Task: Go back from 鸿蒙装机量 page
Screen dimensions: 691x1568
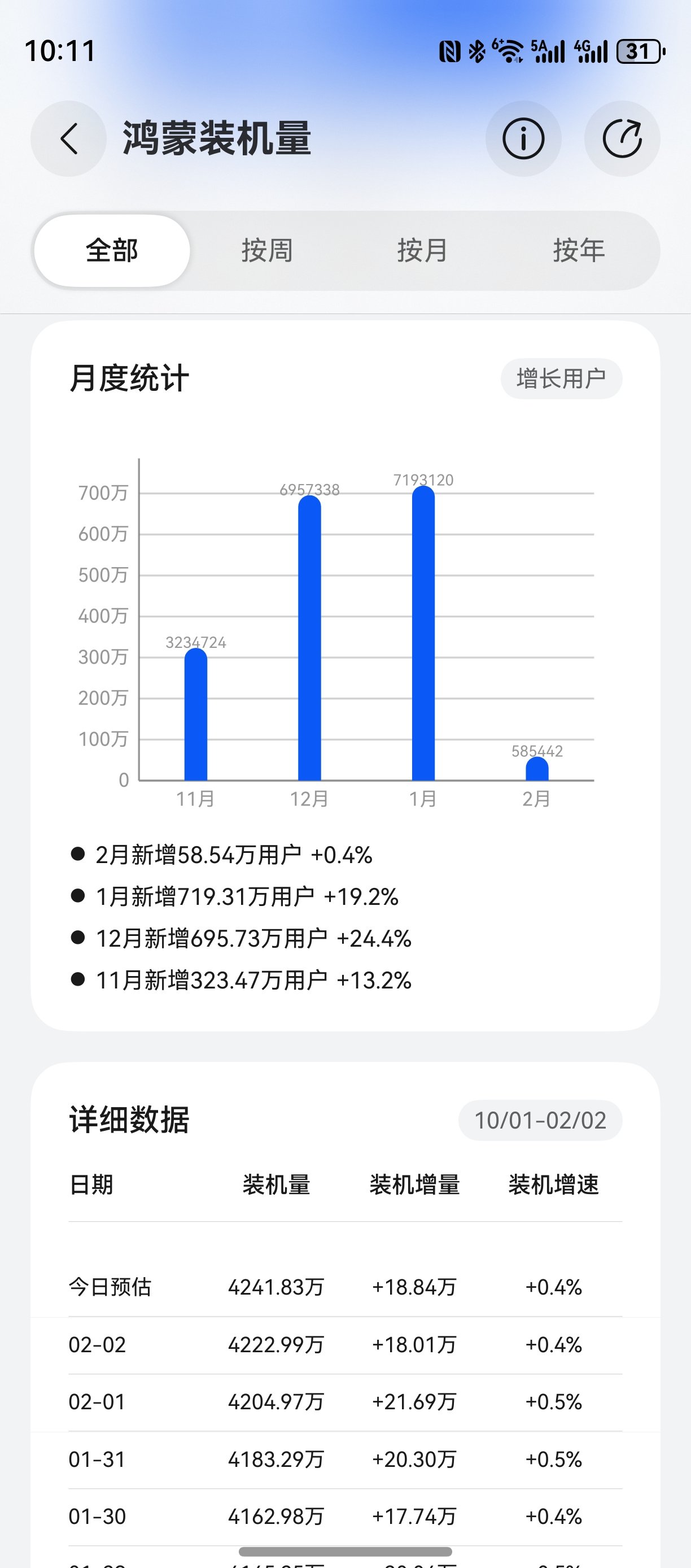Action: tap(69, 139)
